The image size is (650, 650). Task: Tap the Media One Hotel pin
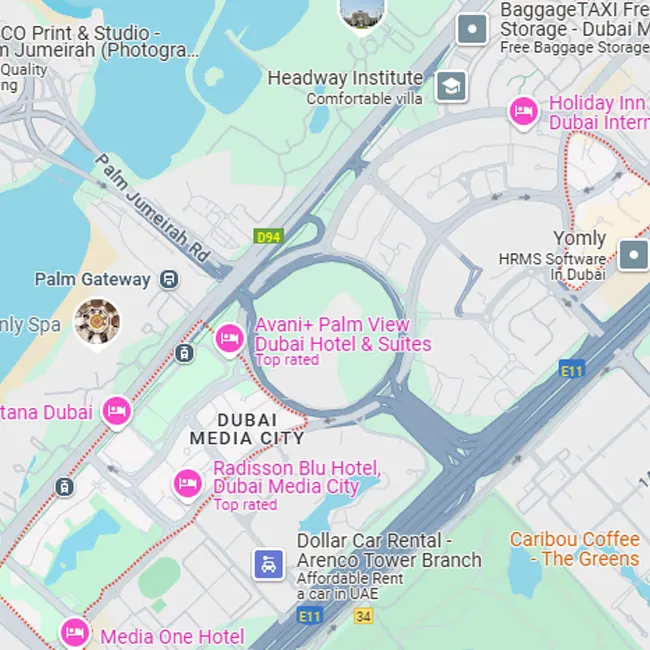point(75,632)
